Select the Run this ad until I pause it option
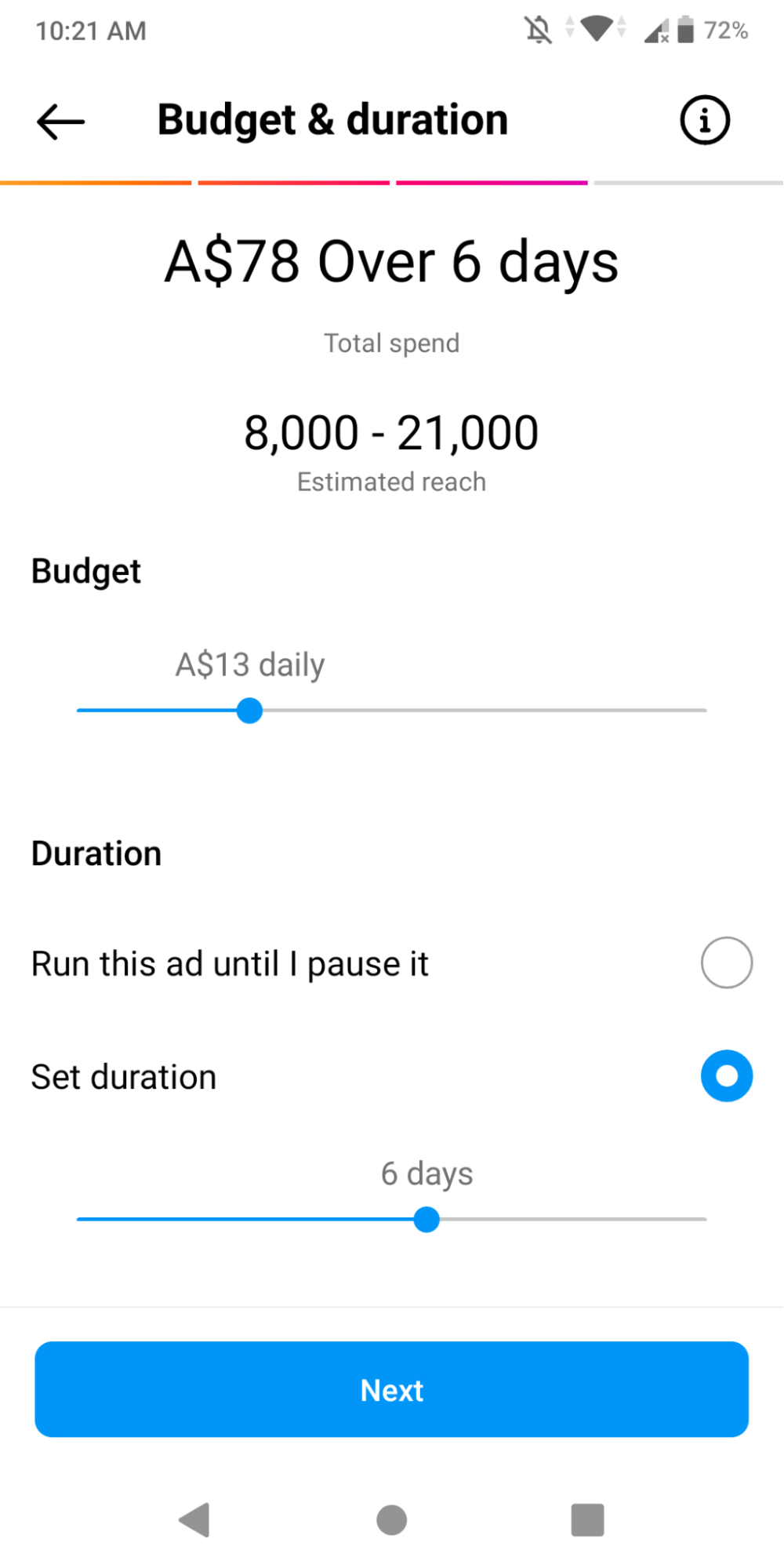Screen dimensions: 784x1568 pyautogui.click(x=725, y=962)
